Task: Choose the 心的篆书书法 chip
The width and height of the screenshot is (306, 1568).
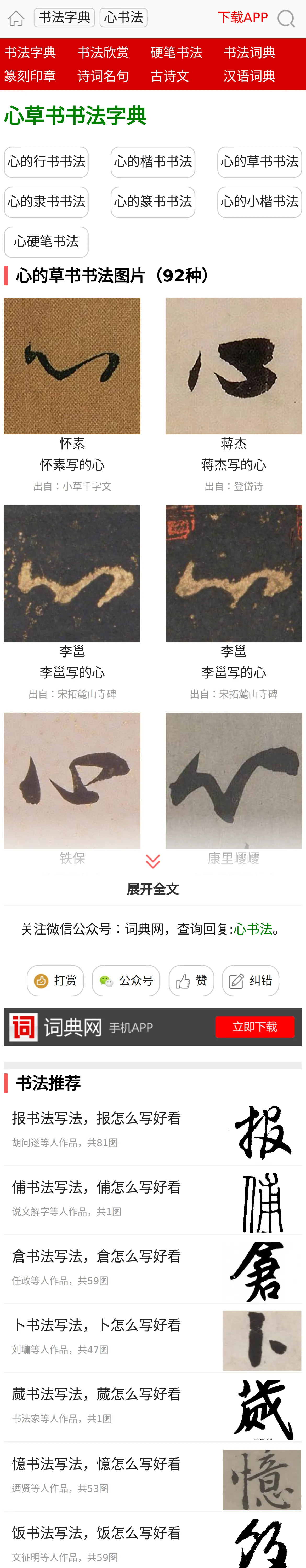Action: click(x=153, y=202)
